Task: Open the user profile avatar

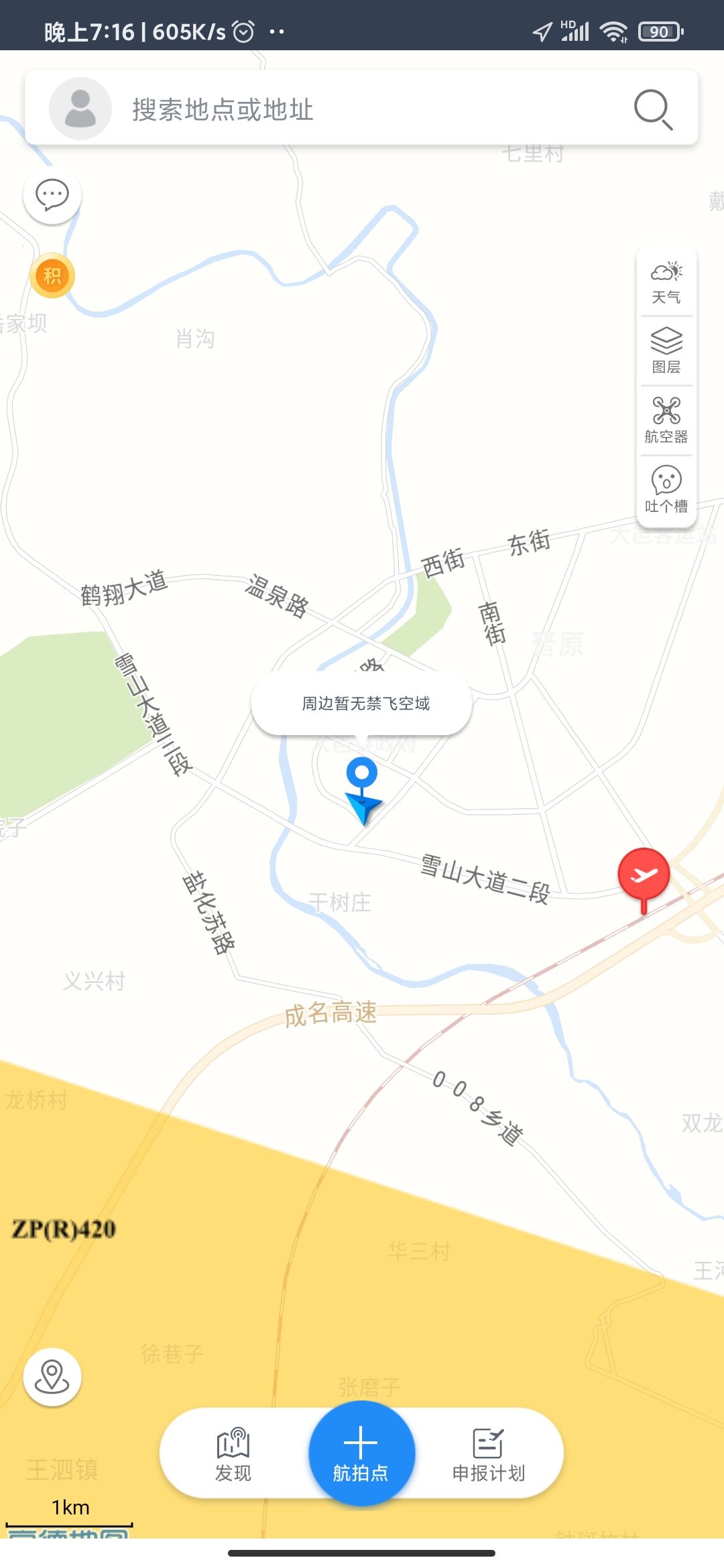Action: click(80, 109)
